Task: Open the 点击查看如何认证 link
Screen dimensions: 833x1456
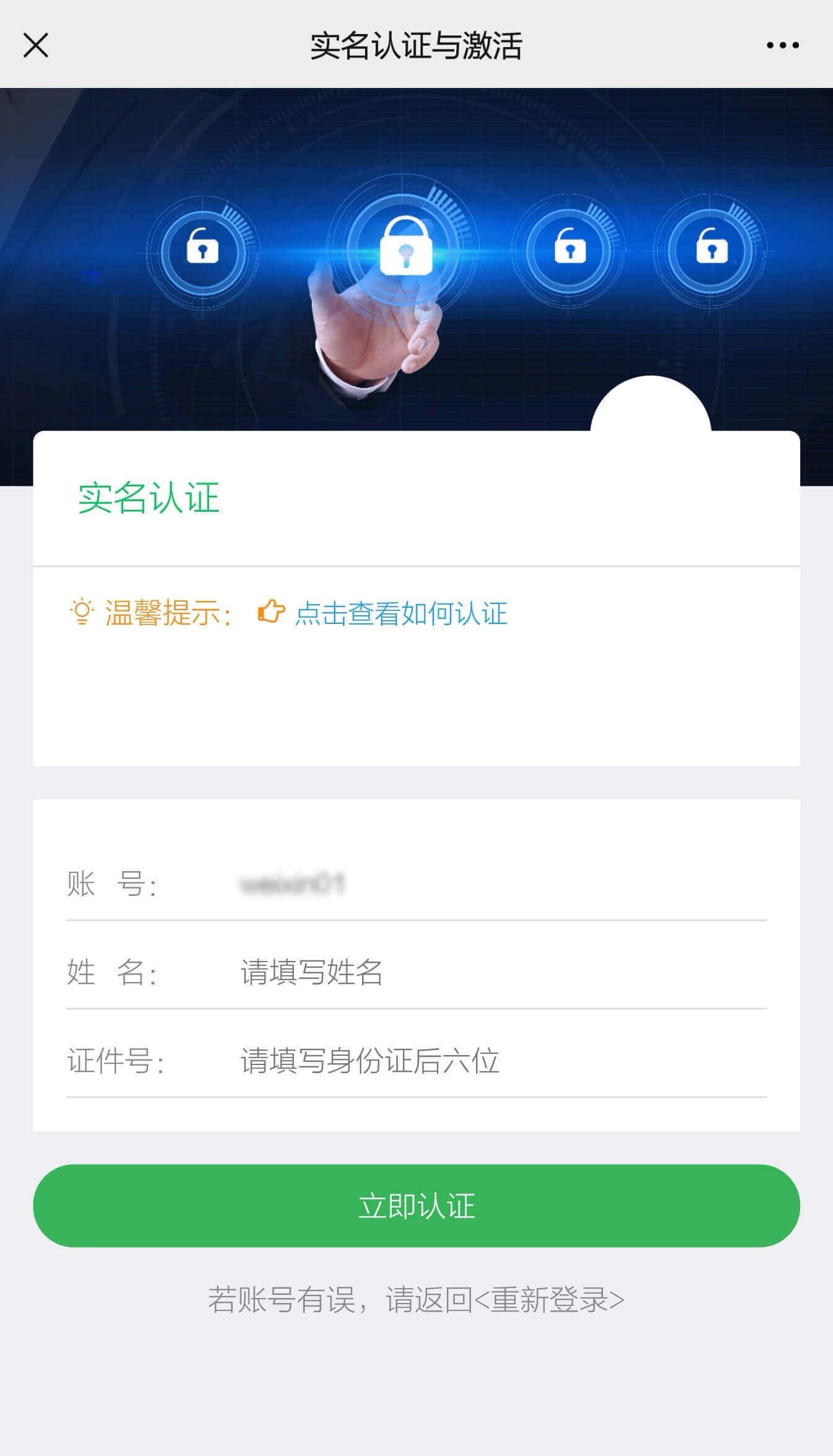Action: 400,613
